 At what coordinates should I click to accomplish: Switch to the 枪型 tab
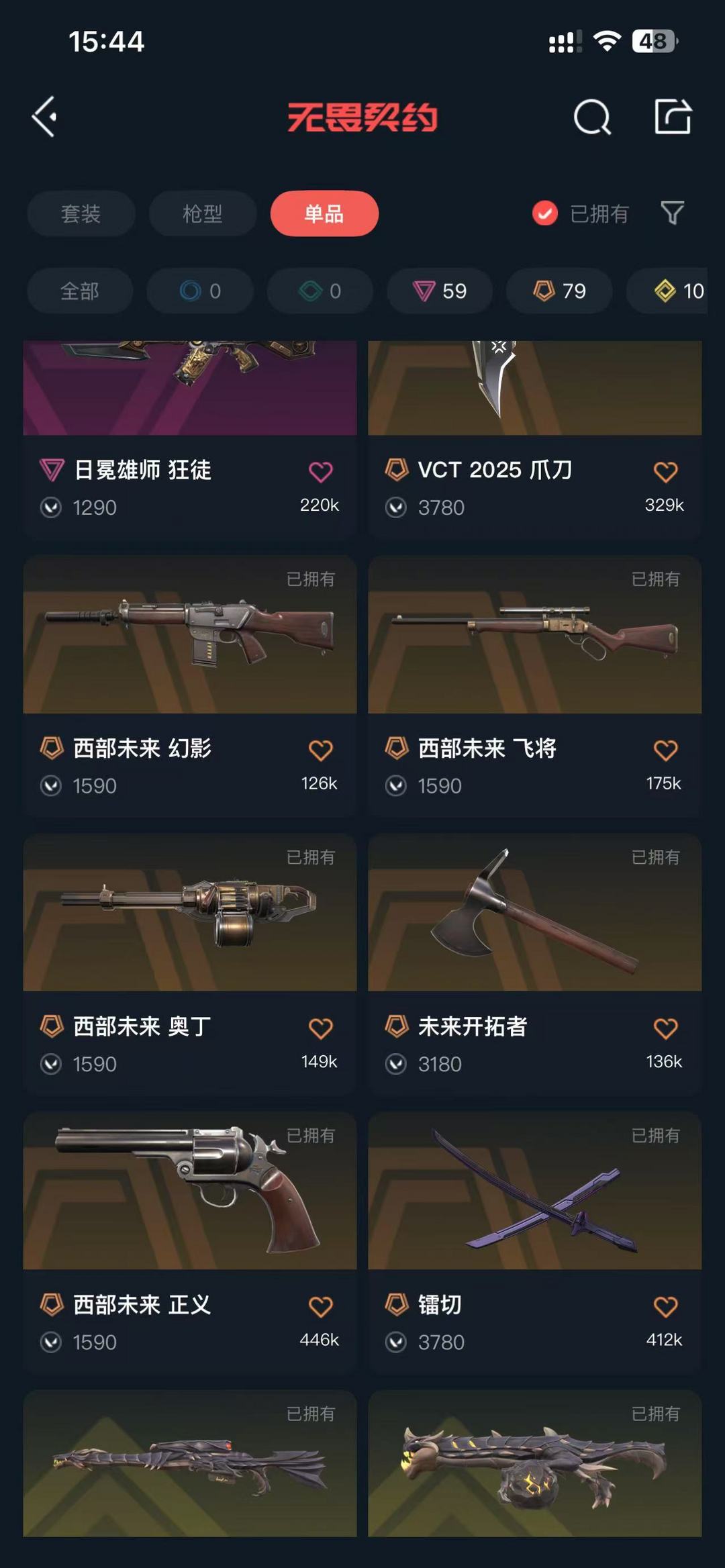202,213
